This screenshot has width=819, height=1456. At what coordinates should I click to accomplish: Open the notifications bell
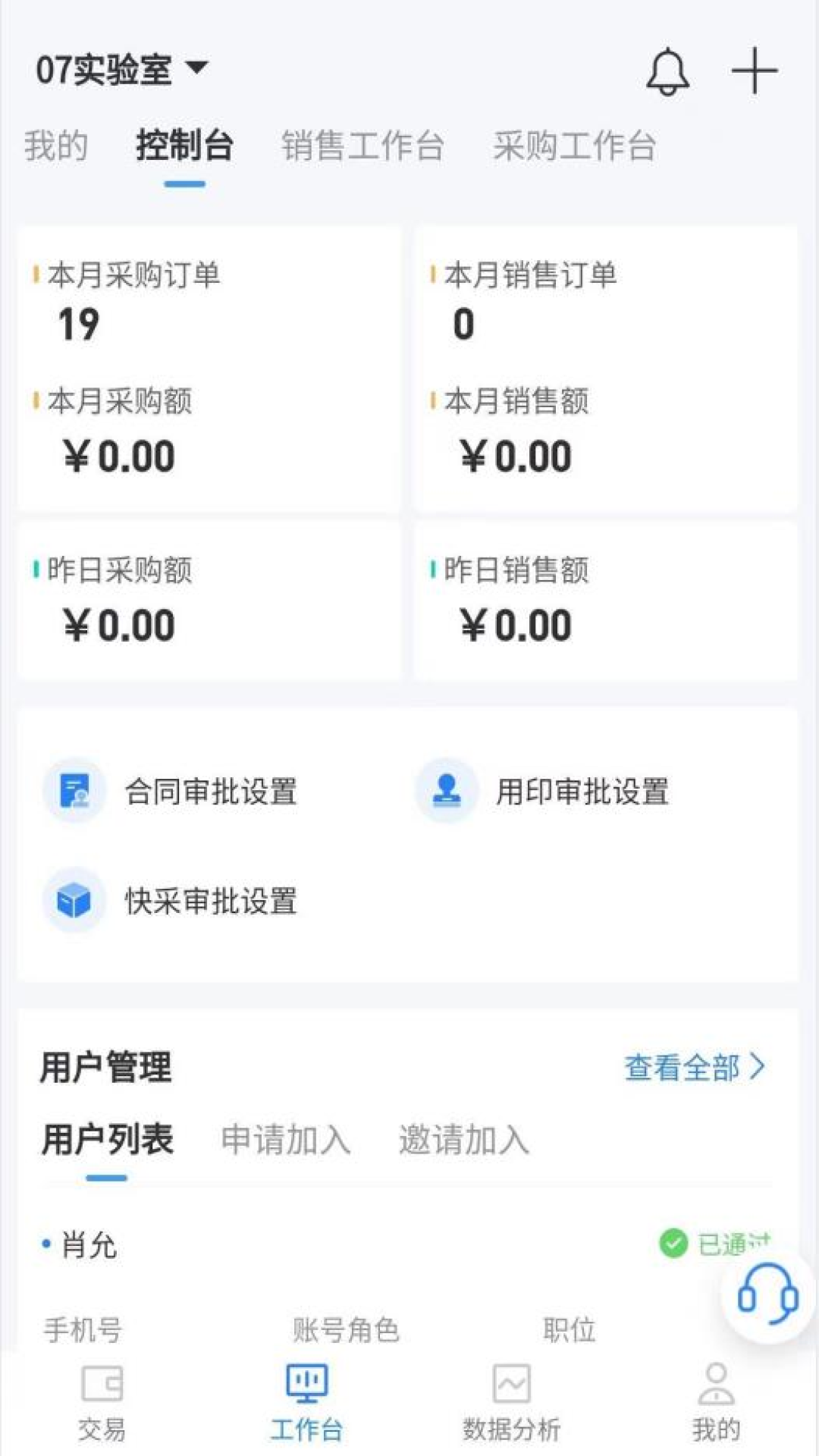[667, 71]
